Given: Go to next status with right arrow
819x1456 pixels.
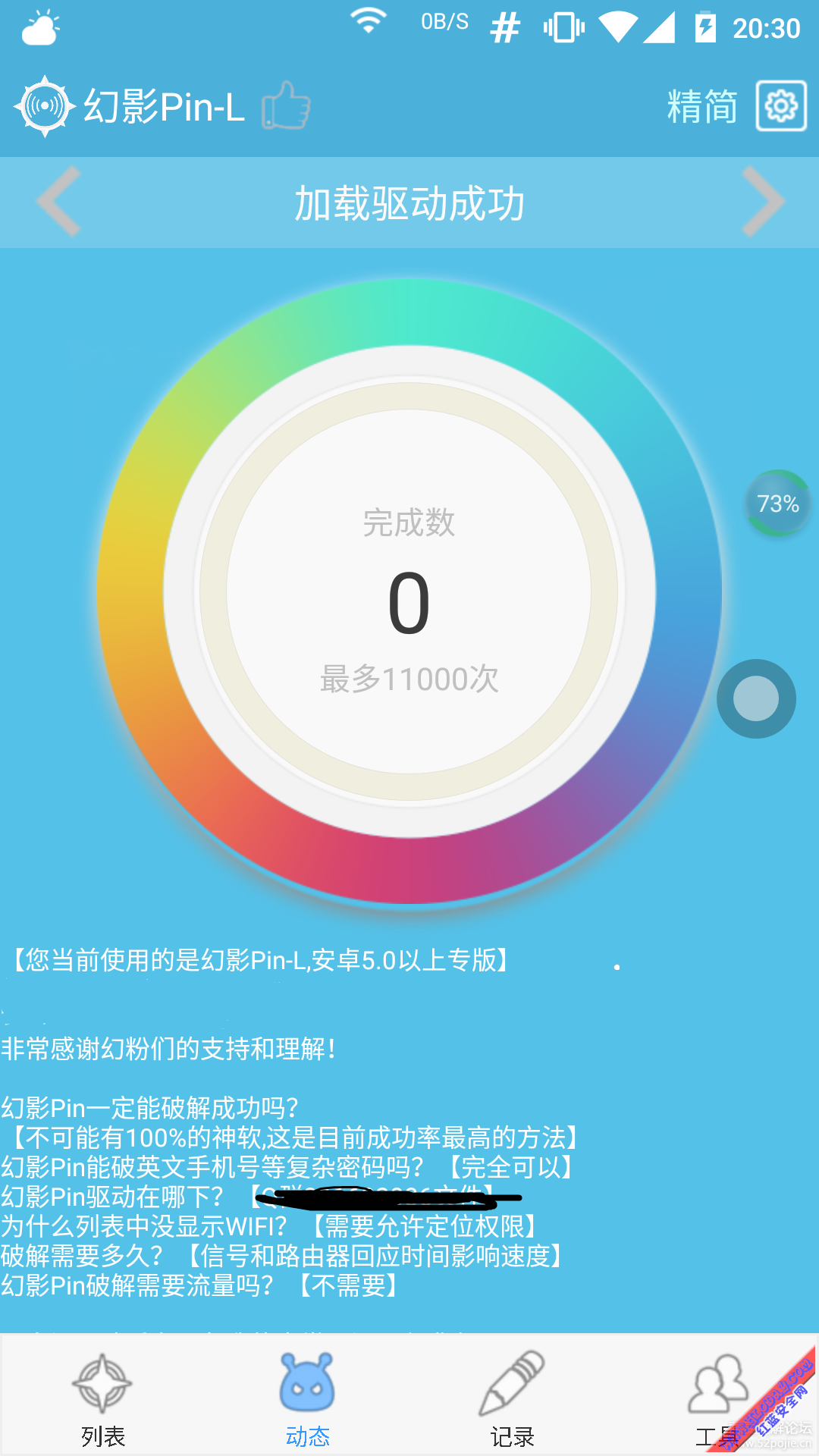Looking at the screenshot, I should [x=762, y=202].
